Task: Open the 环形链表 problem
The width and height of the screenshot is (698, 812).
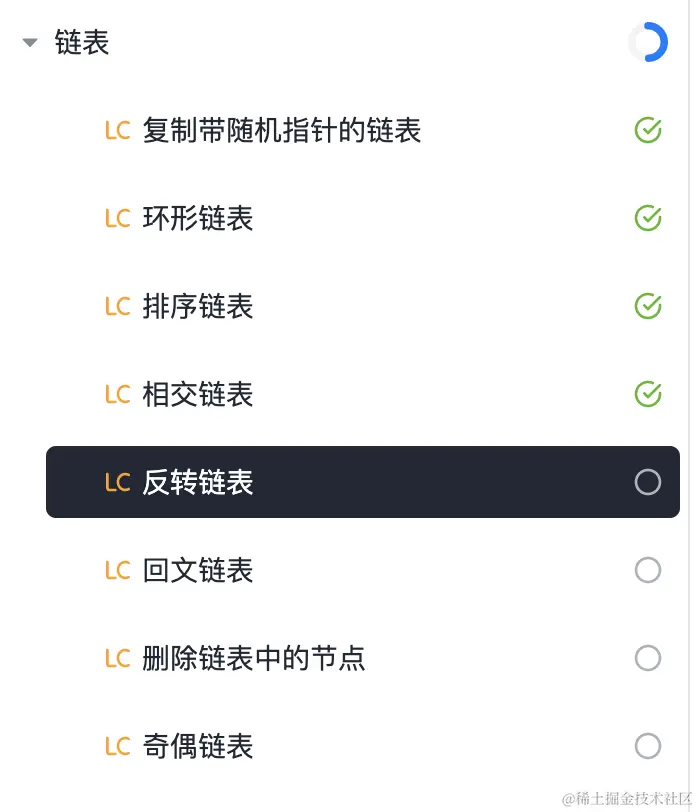Action: (198, 219)
